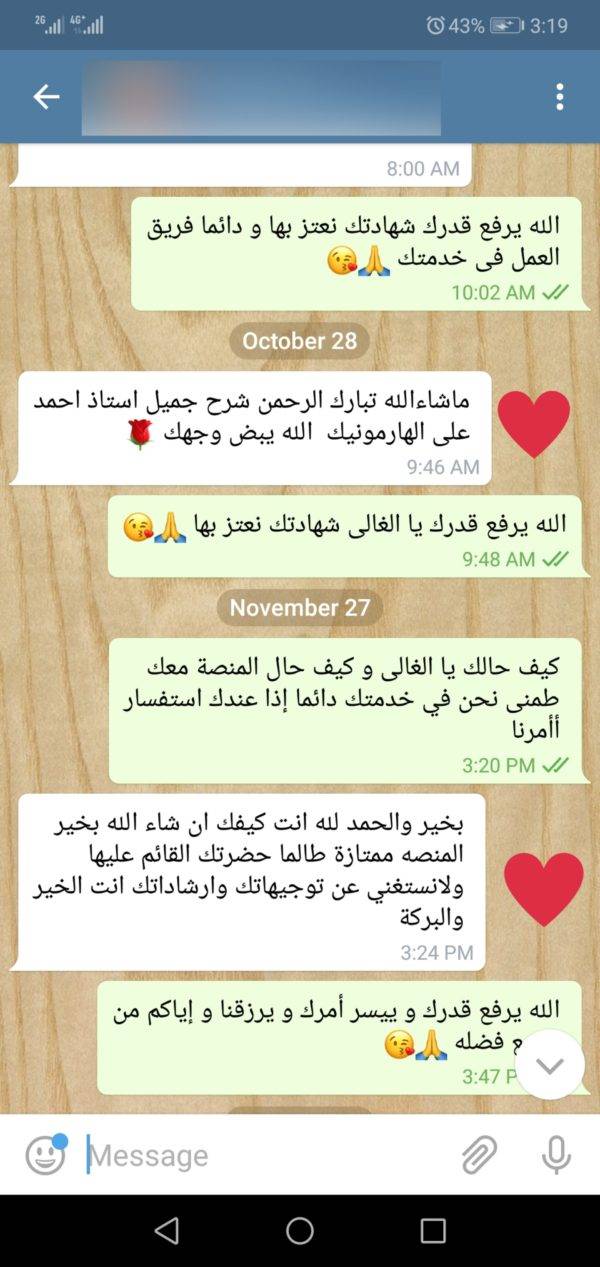Tap the Message text field
Image resolution: width=600 pixels, height=1267 pixels.
260,1156
